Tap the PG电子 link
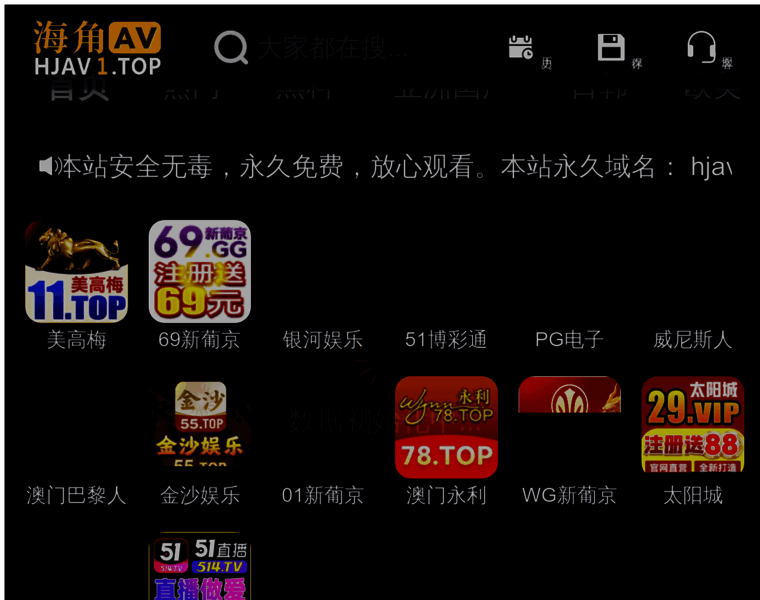 (569, 340)
